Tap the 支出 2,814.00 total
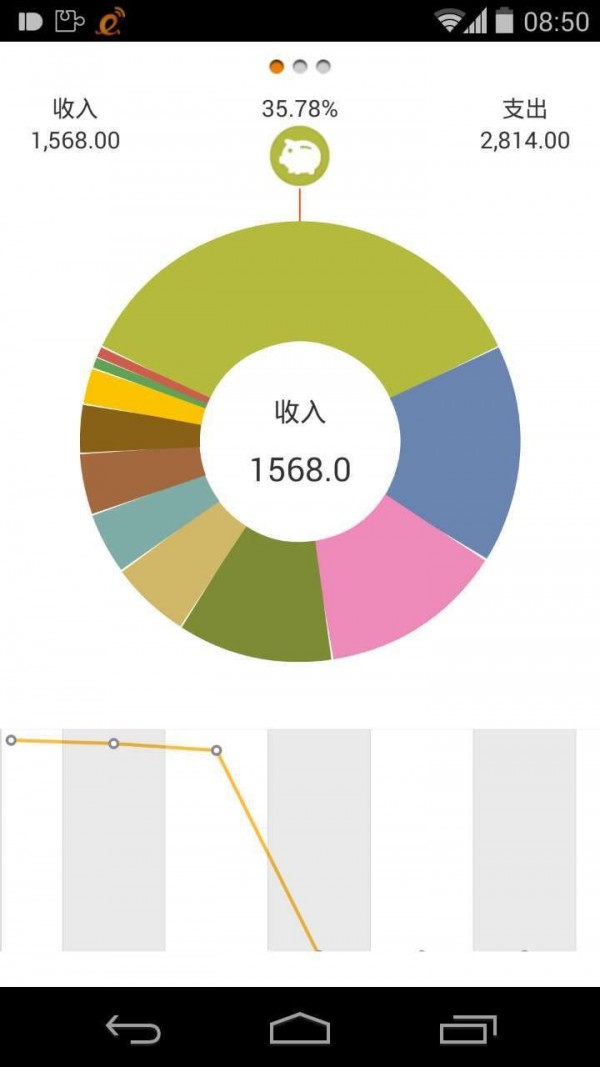600x1067 pixels. click(x=525, y=125)
